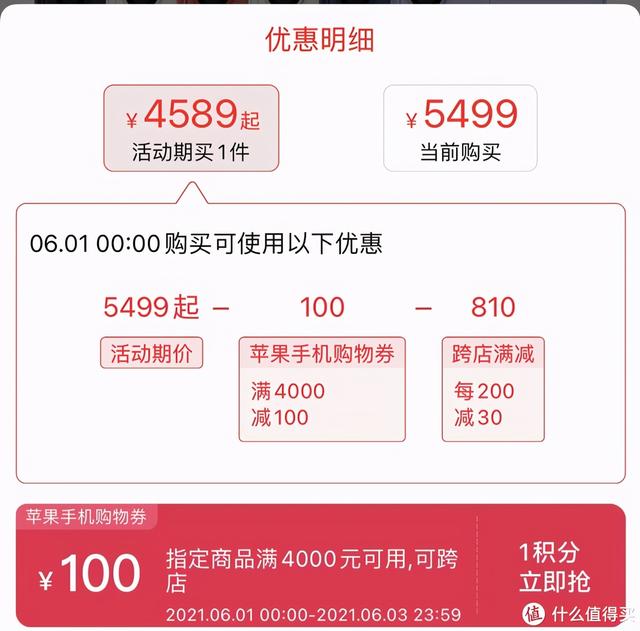Image resolution: width=640 pixels, height=631 pixels.
Task: Switch to the 当前购买 price option
Action: click(461, 128)
